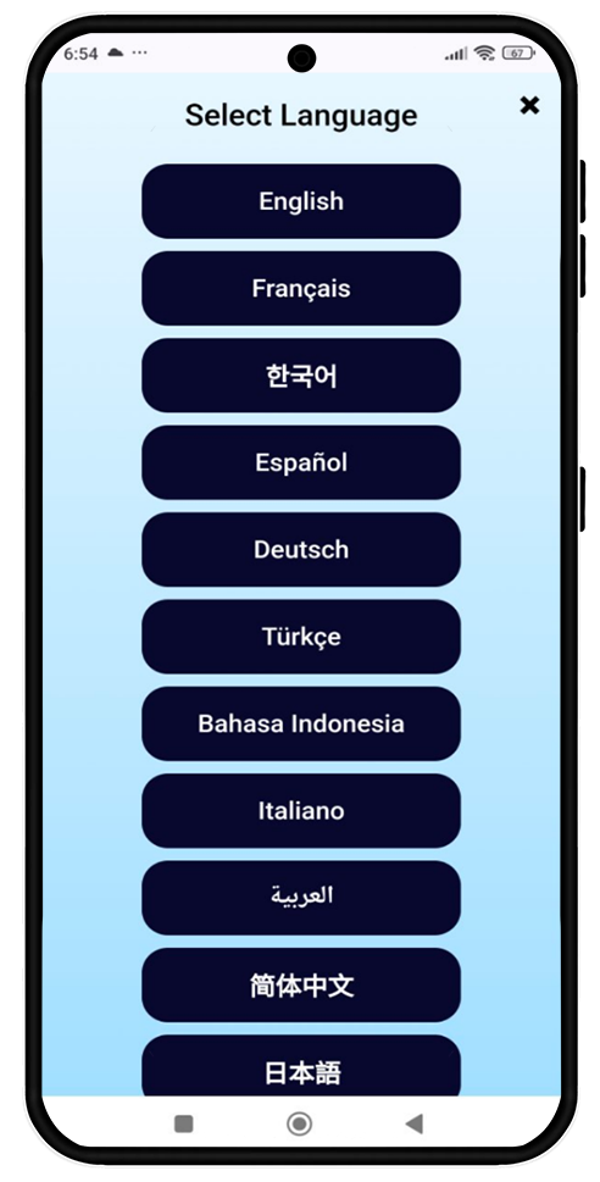Choose Bahasa Indonesia
The height and width of the screenshot is (1182, 600).
(301, 724)
